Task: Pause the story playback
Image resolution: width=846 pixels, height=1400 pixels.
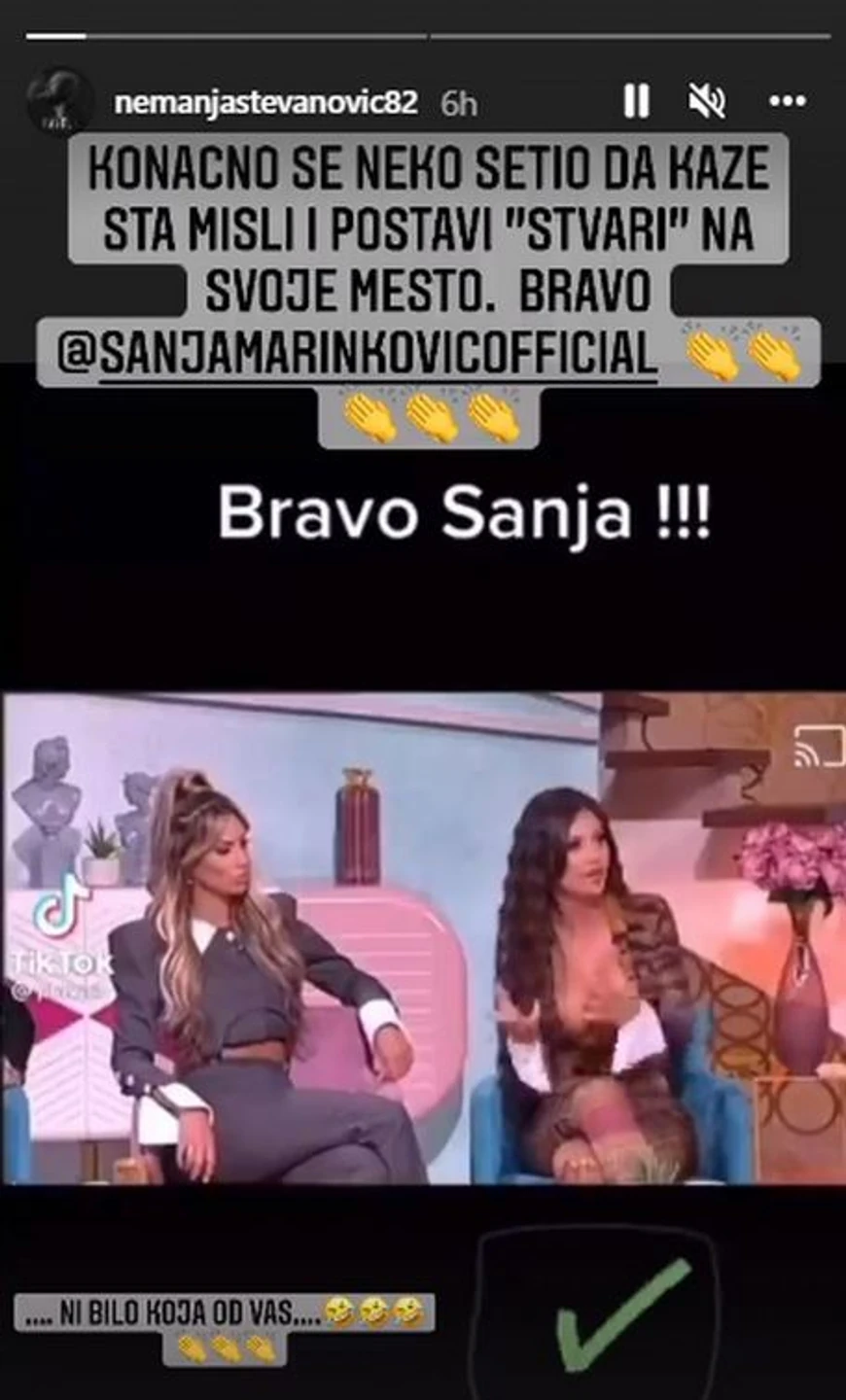Action: (x=636, y=100)
